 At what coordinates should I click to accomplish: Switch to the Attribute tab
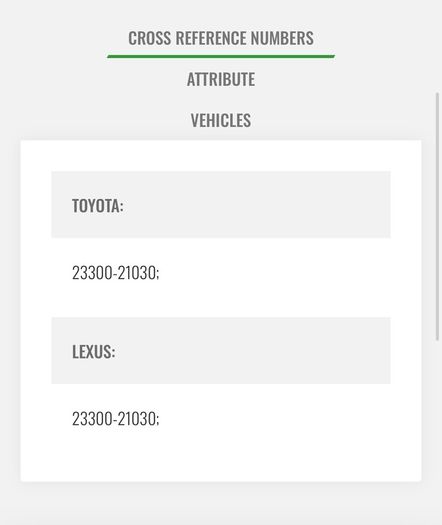pyautogui.click(x=221, y=79)
